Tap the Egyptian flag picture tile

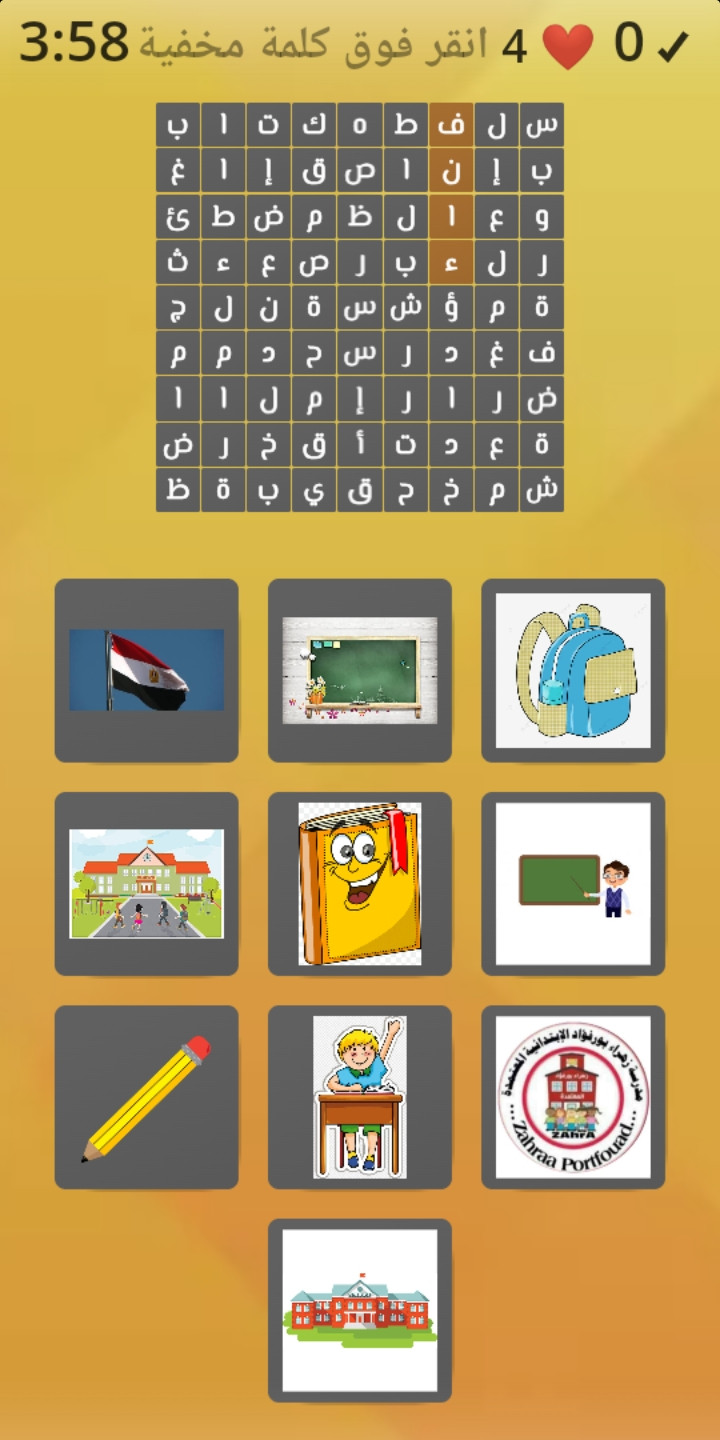click(x=146, y=670)
